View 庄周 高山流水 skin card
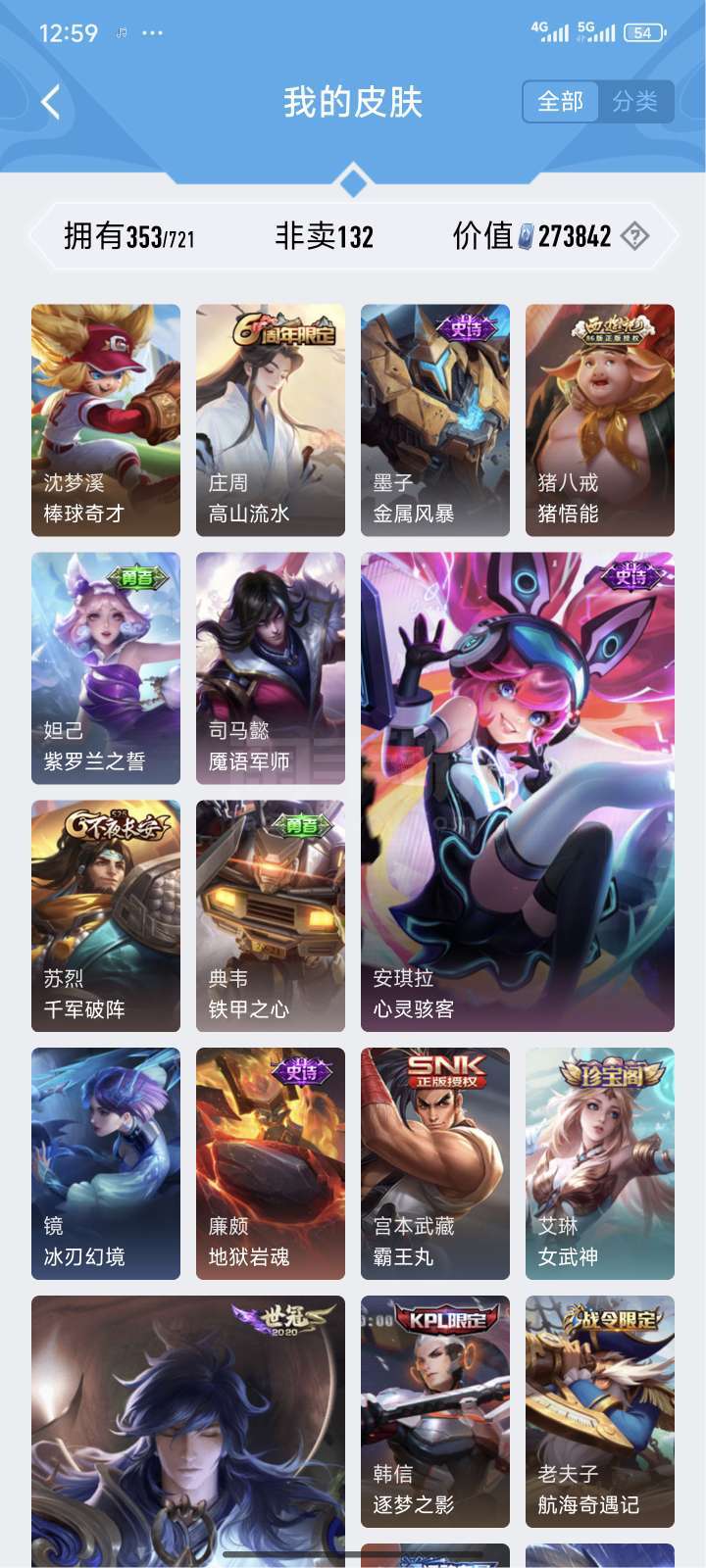Image resolution: width=706 pixels, height=1568 pixels. pyautogui.click(x=271, y=420)
